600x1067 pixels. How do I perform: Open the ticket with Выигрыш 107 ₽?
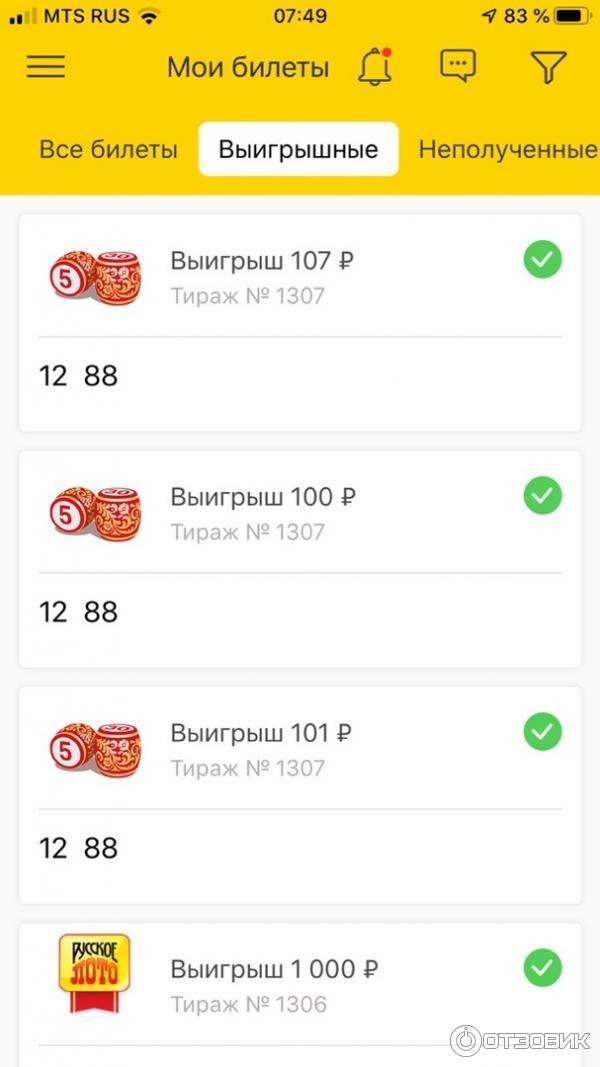click(x=300, y=322)
